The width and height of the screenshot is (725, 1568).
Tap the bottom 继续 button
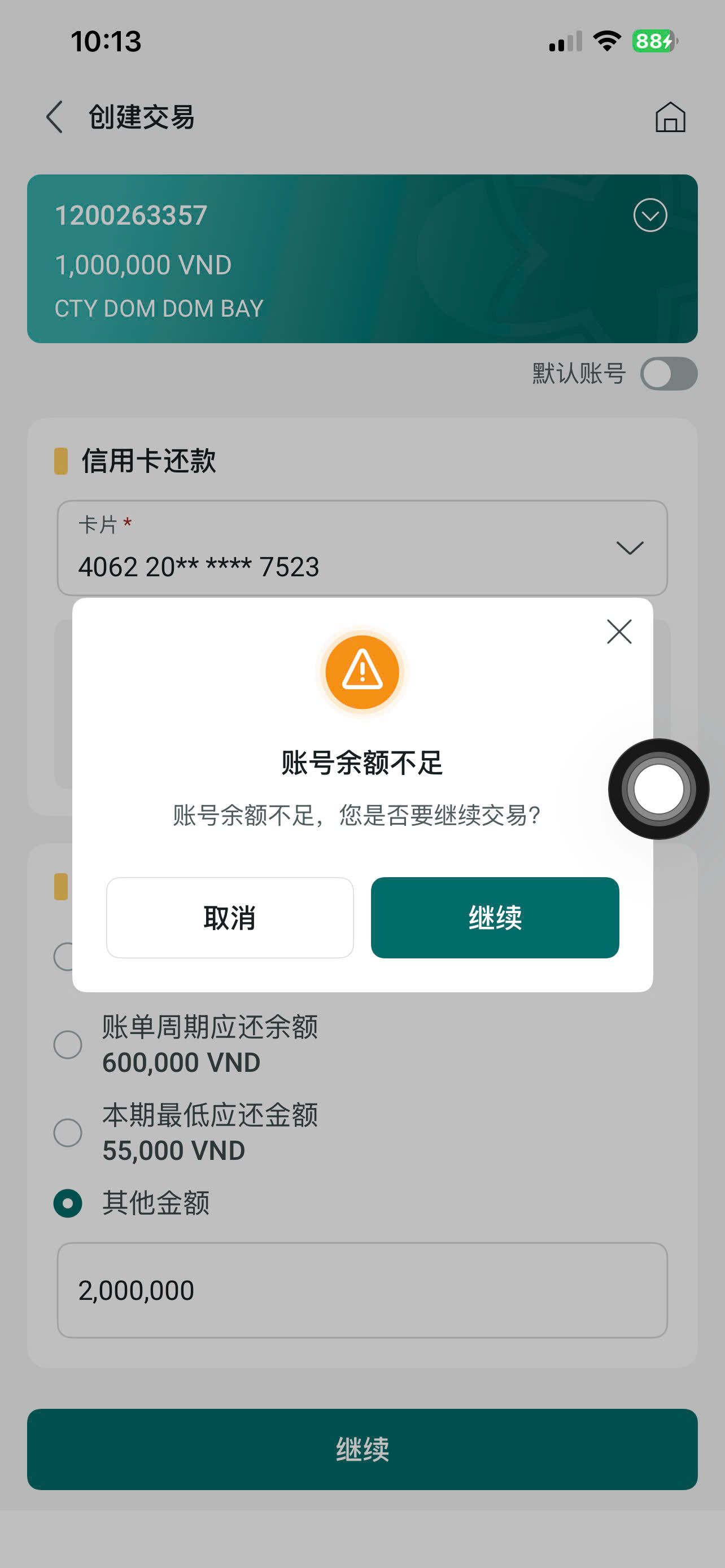tap(362, 1449)
